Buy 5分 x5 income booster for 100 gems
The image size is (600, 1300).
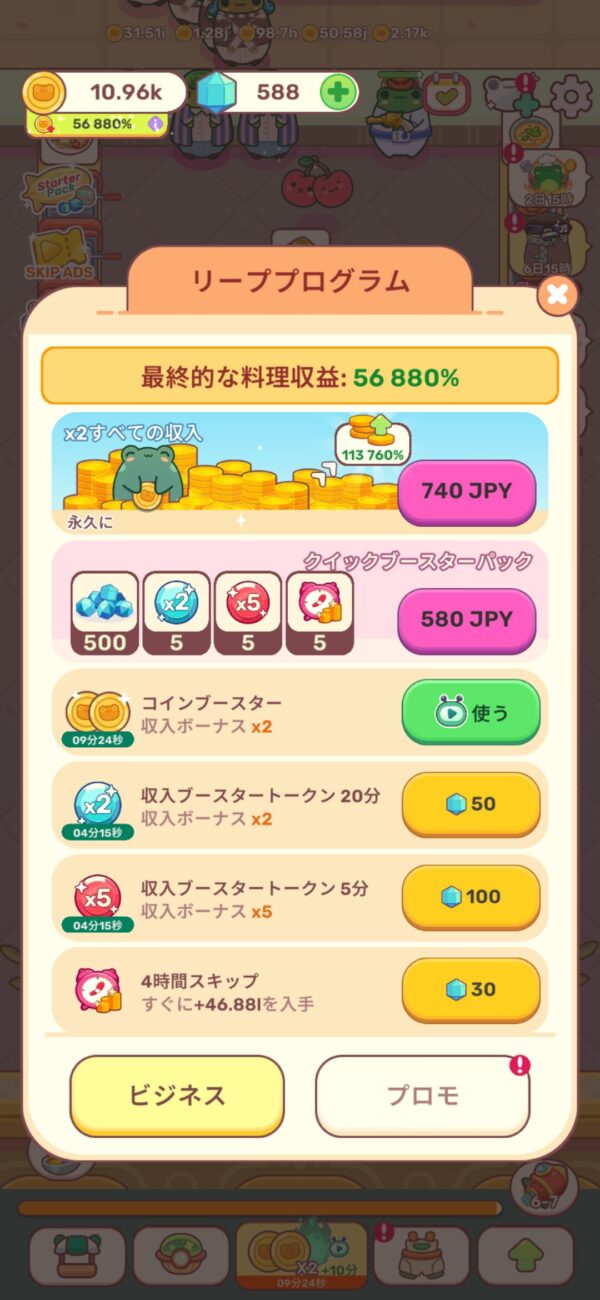pyautogui.click(x=470, y=897)
